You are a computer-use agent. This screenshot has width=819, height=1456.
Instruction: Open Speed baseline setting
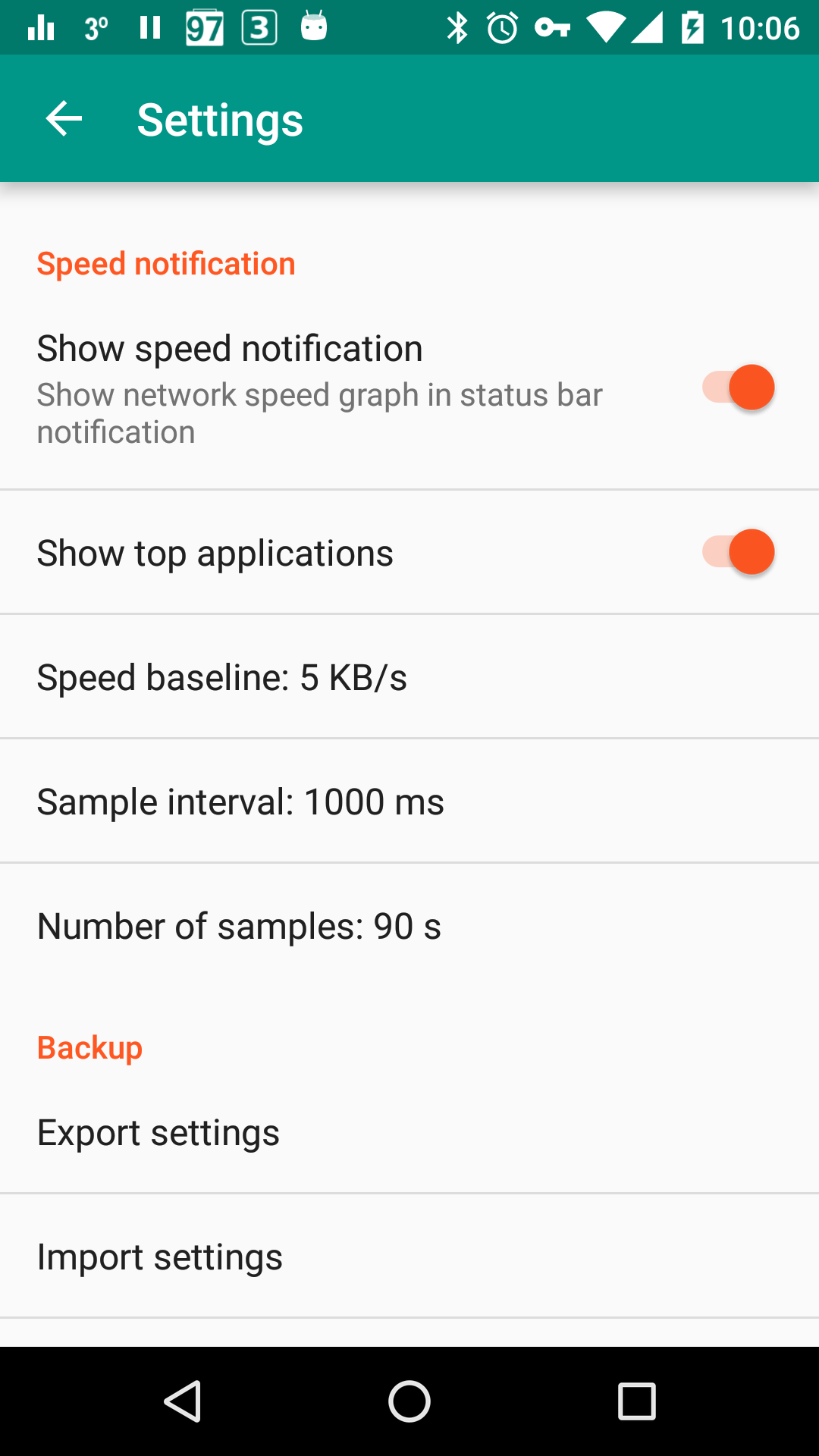409,677
